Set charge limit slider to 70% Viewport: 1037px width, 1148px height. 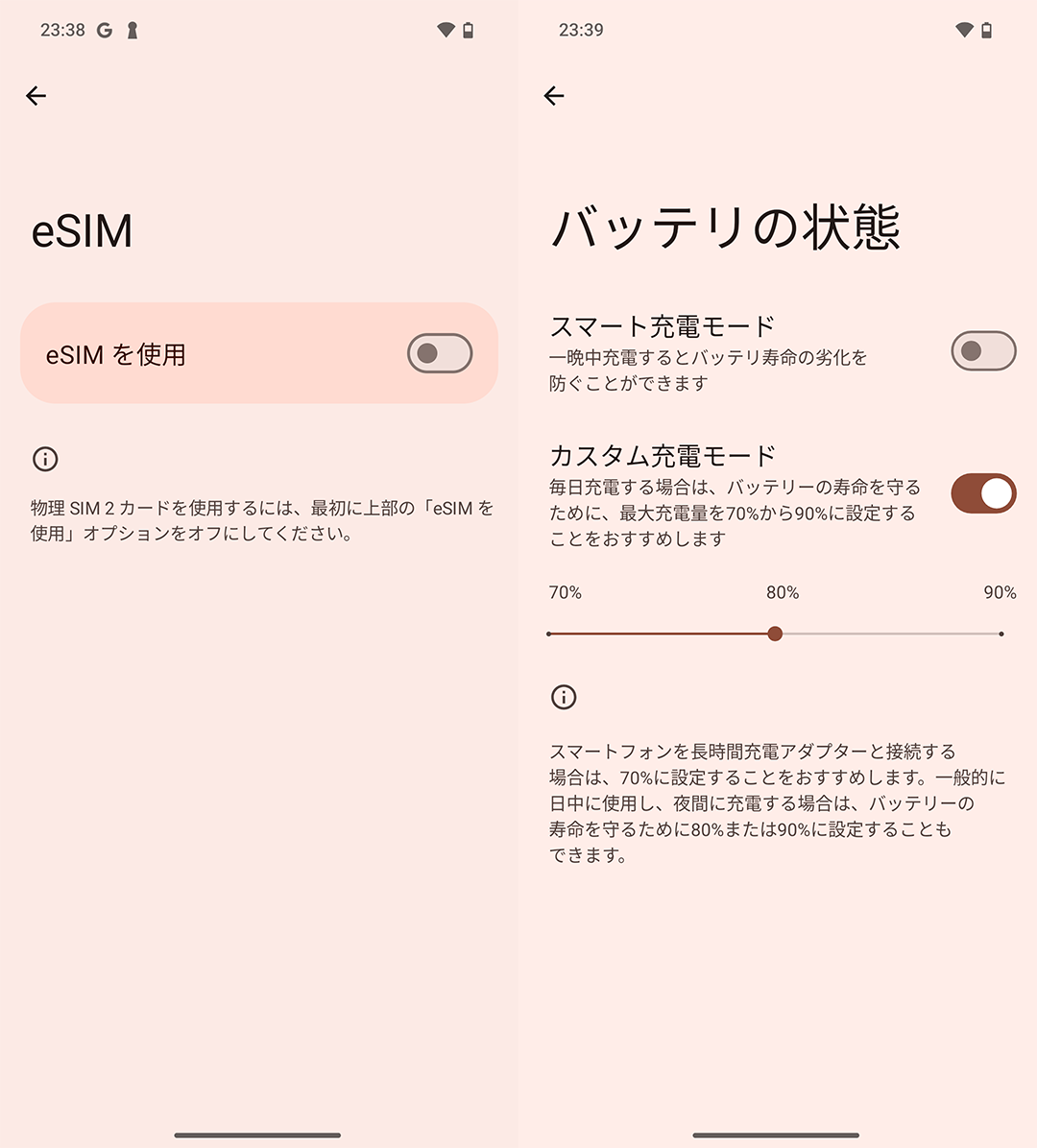[550, 634]
